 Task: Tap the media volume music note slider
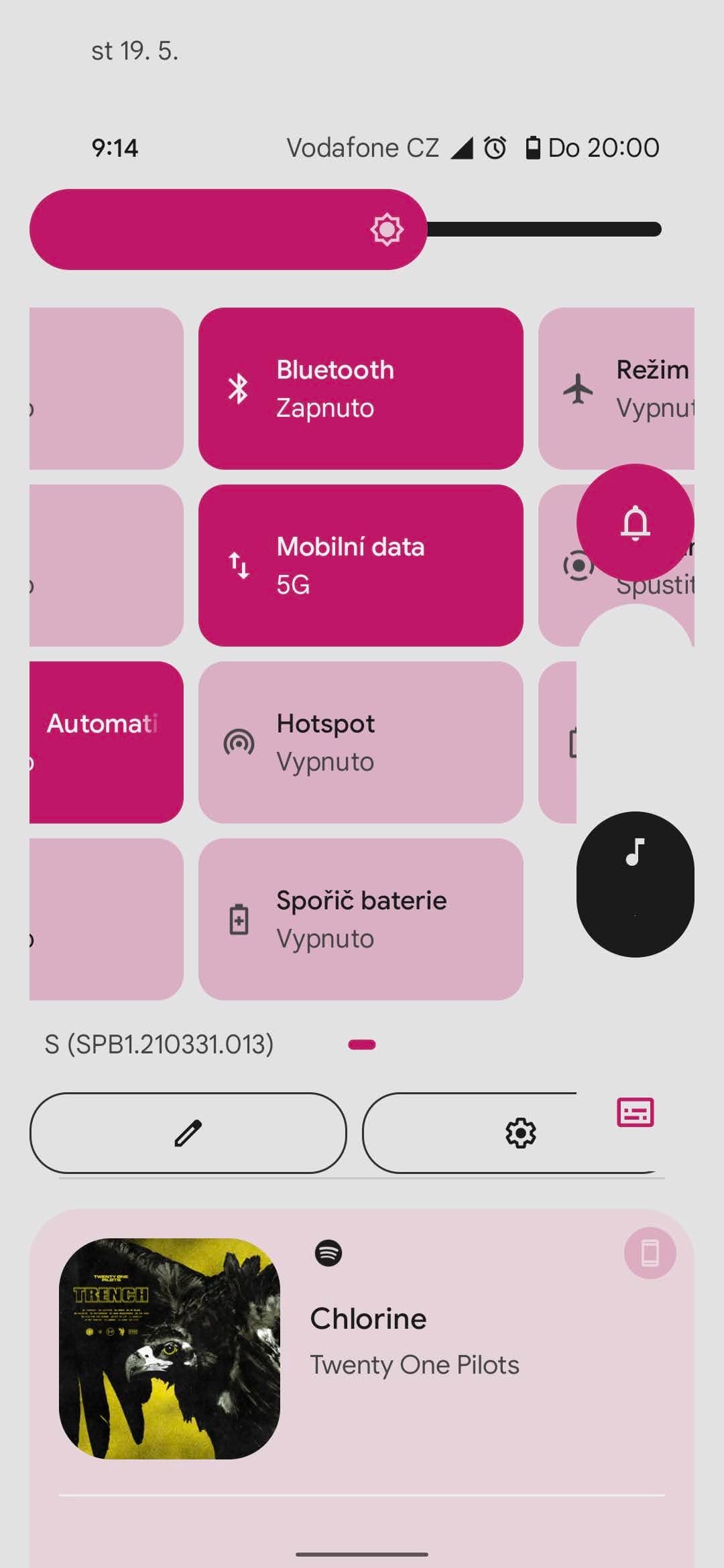pyautogui.click(x=635, y=885)
